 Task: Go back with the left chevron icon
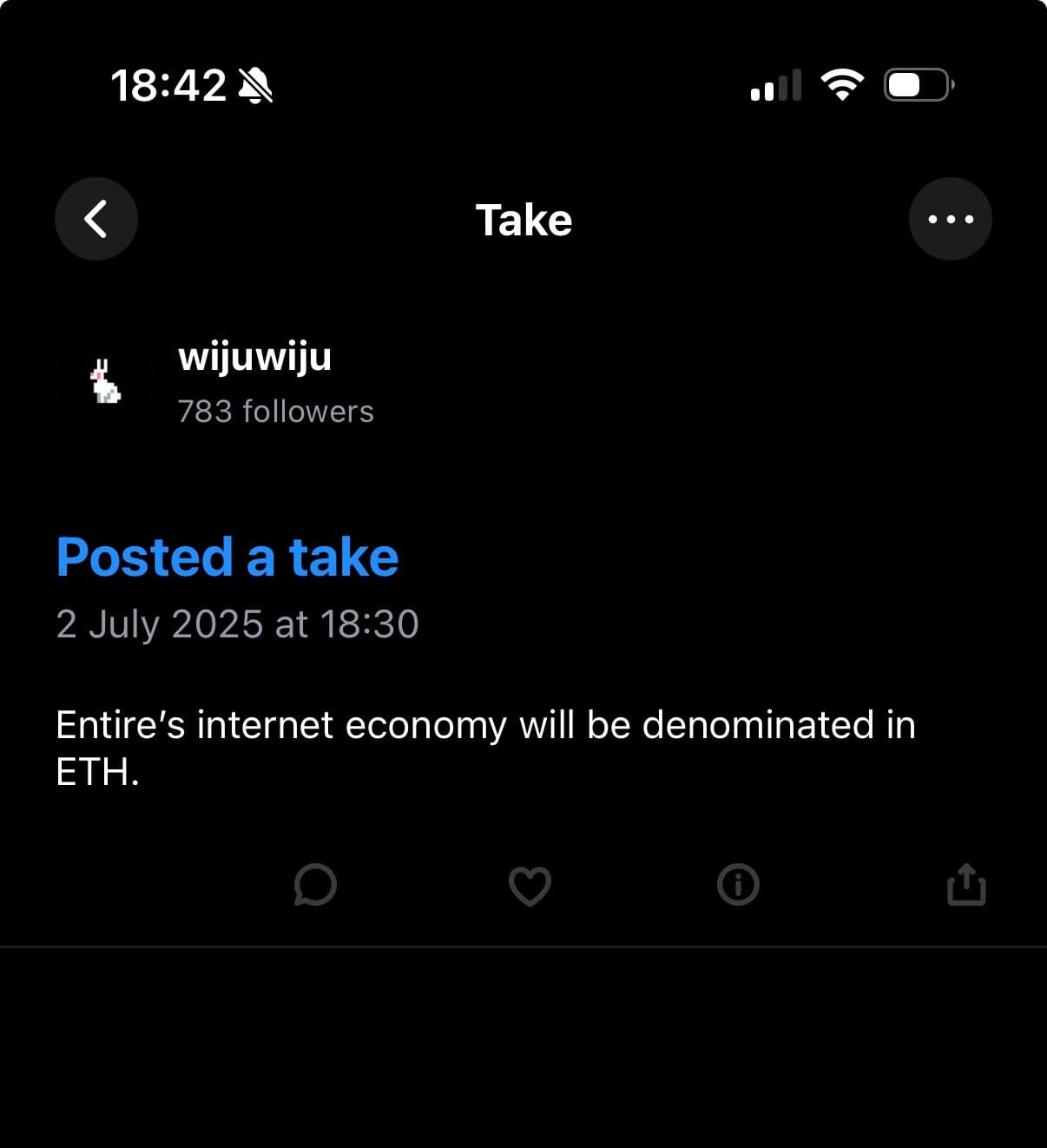tap(95, 219)
